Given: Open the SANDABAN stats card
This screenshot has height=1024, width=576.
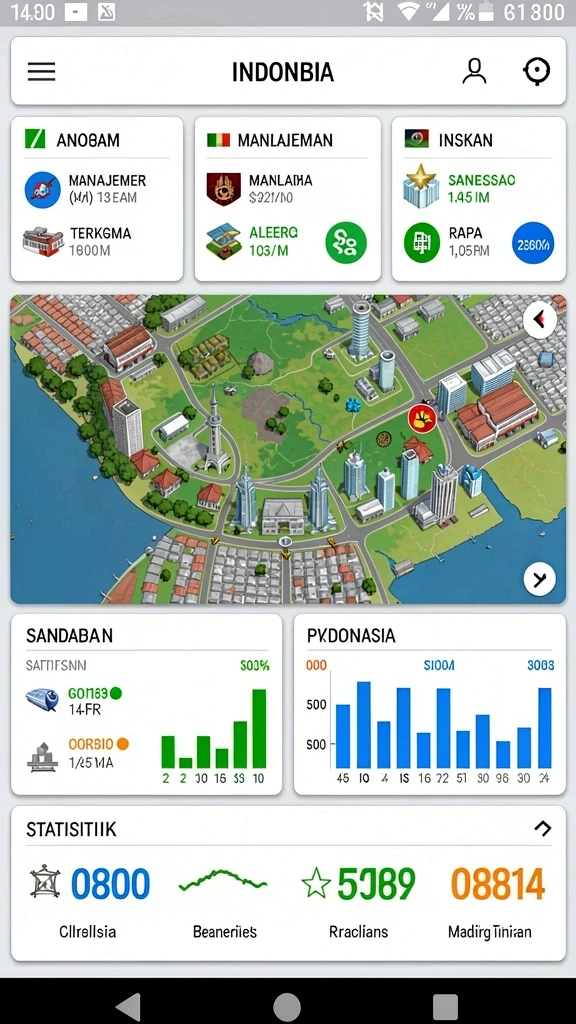Looking at the screenshot, I should (146, 704).
